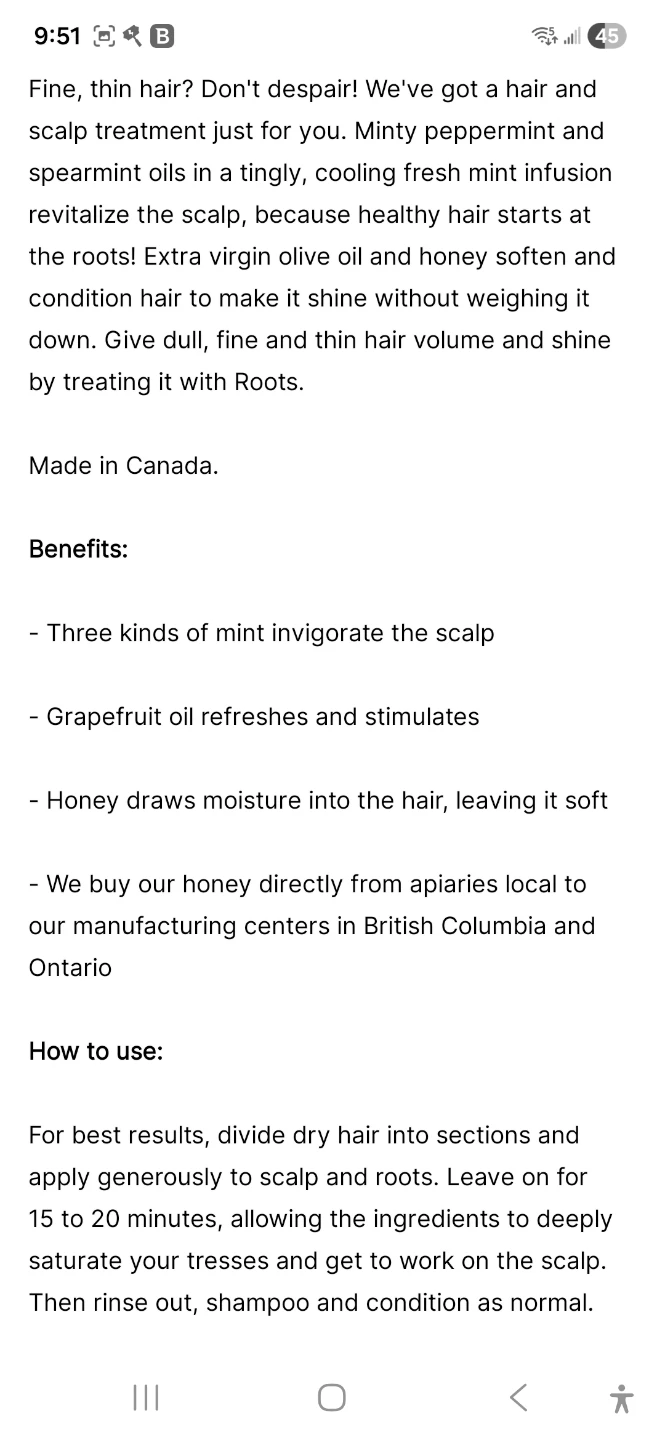Open the recent apps view
Viewport: 665px width, 1440px height.
[146, 1397]
